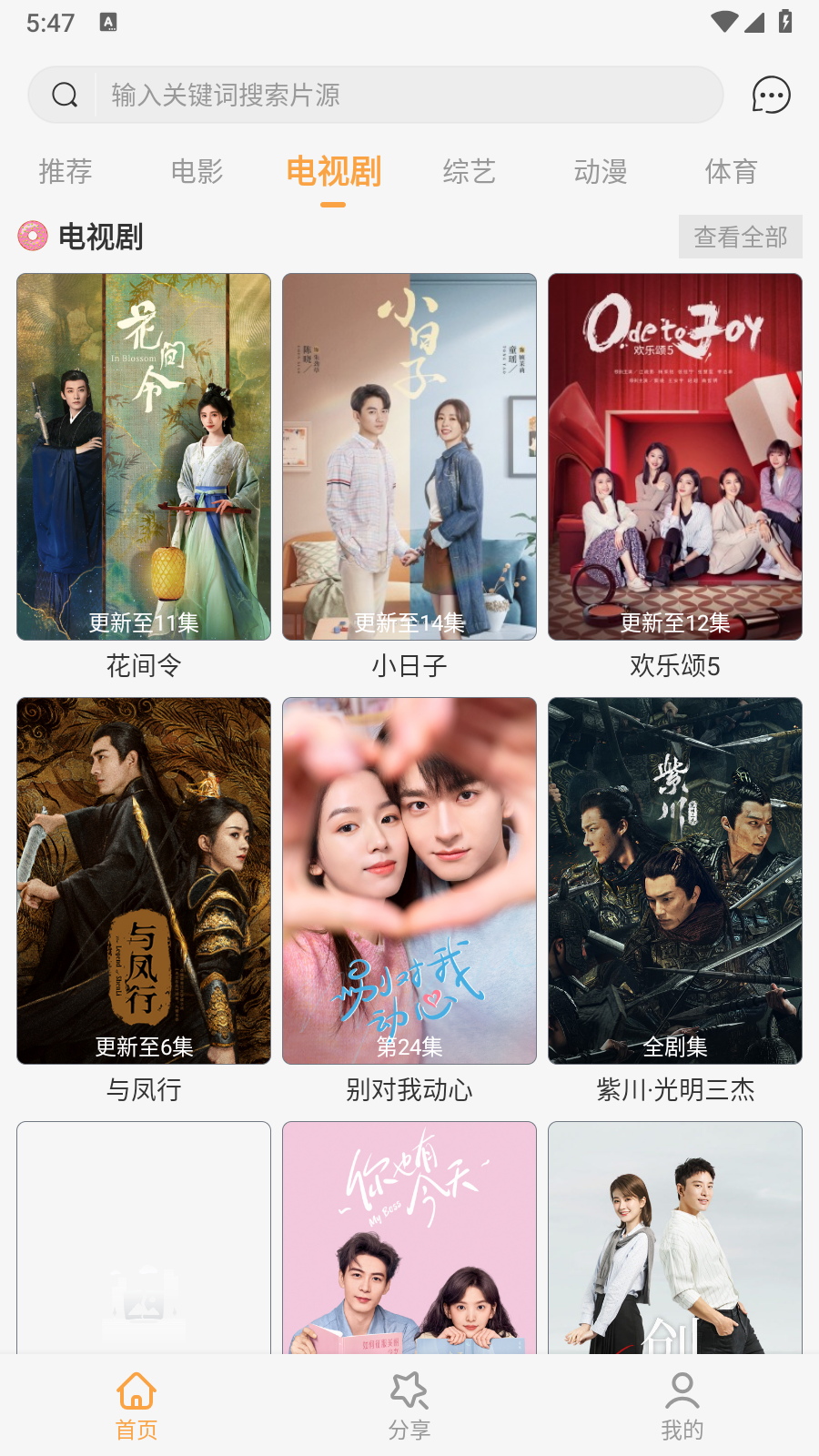The width and height of the screenshot is (819, 1456).
Task: Open the 电影 tab
Action: 198,172
